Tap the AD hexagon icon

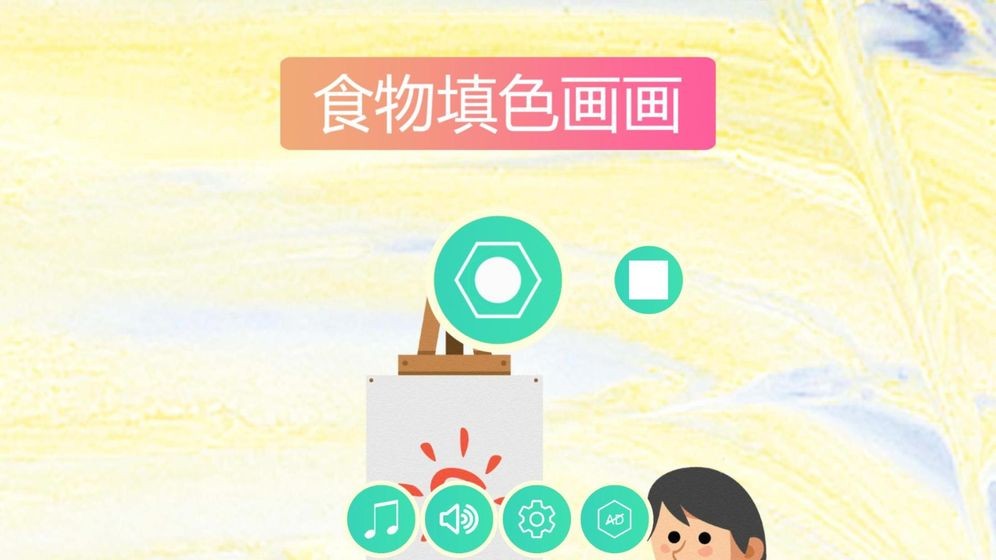pyautogui.click(x=612, y=518)
